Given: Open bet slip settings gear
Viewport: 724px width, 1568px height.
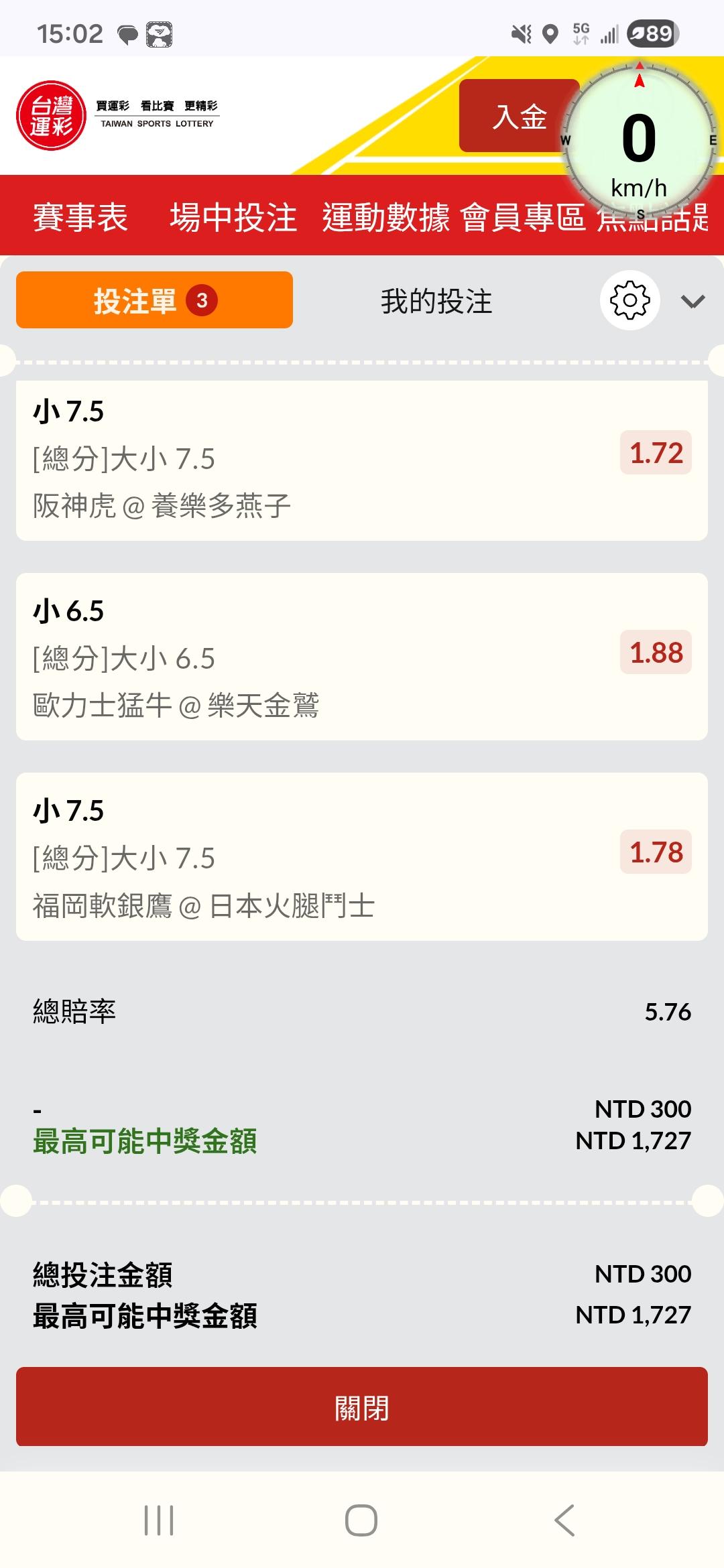Looking at the screenshot, I should point(629,300).
